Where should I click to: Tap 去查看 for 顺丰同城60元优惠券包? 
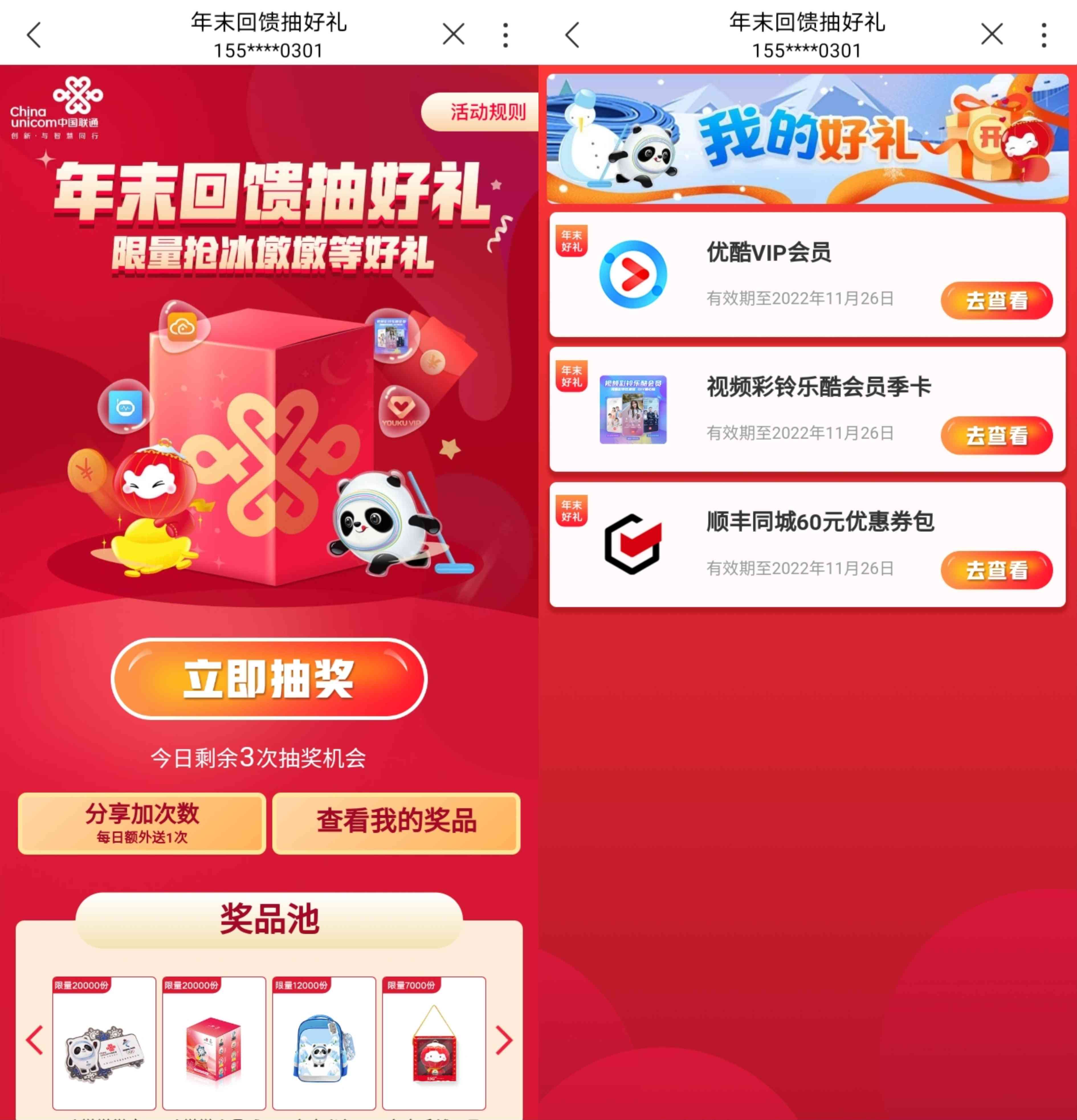pos(996,570)
